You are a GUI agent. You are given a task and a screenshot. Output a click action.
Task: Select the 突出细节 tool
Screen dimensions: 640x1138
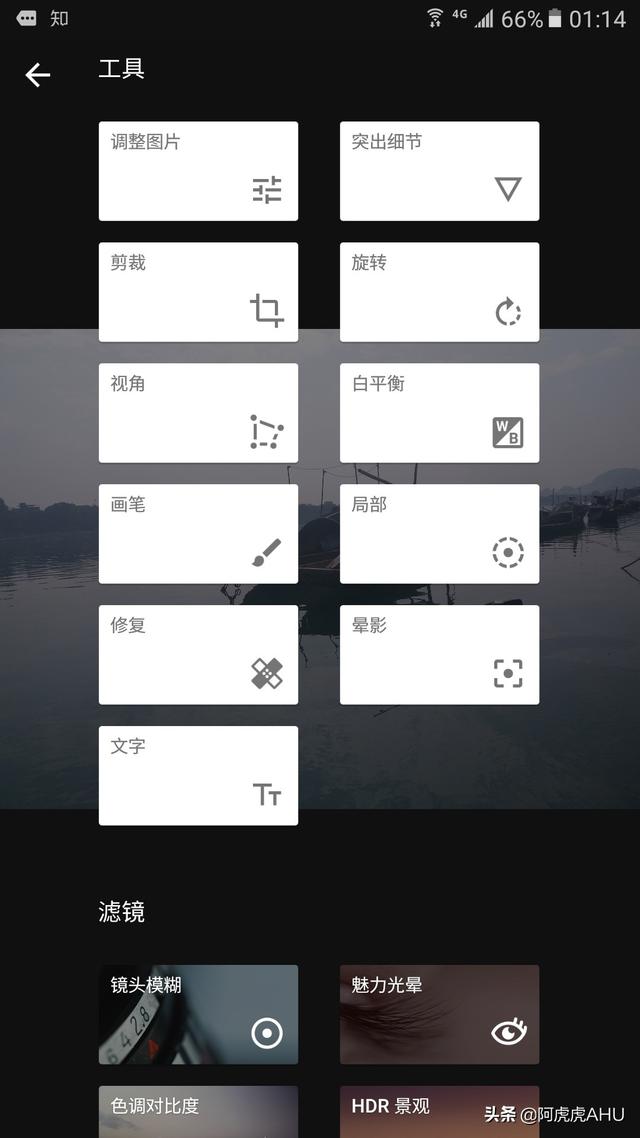[440, 171]
